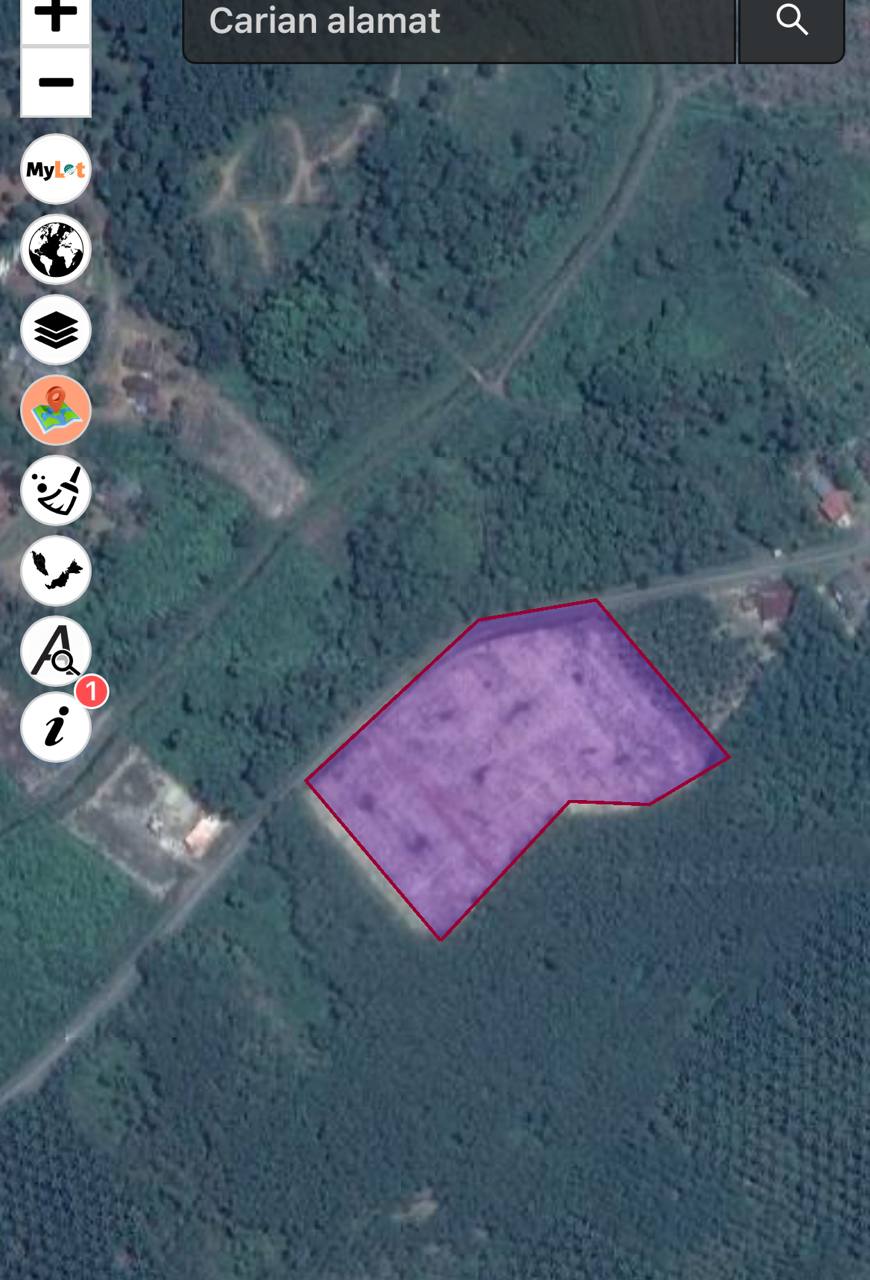
Task: Tap the Malaysia map outline button
Action: pos(56,570)
